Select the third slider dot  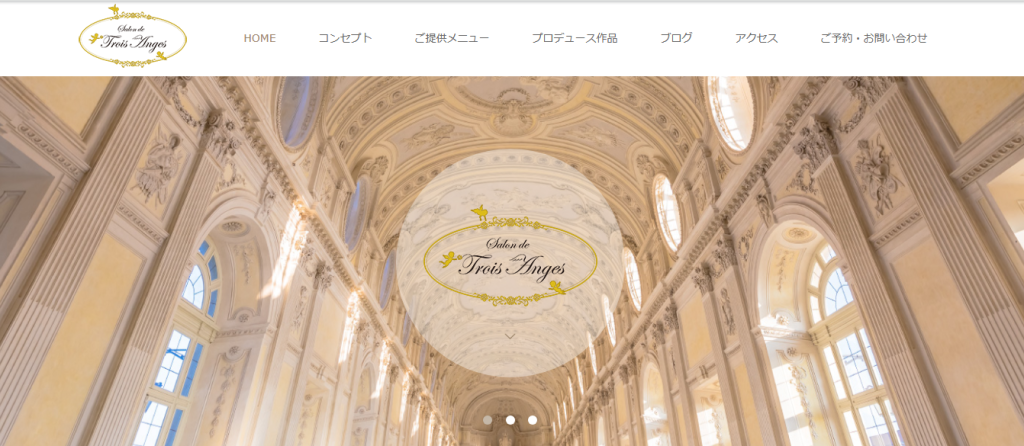532,420
